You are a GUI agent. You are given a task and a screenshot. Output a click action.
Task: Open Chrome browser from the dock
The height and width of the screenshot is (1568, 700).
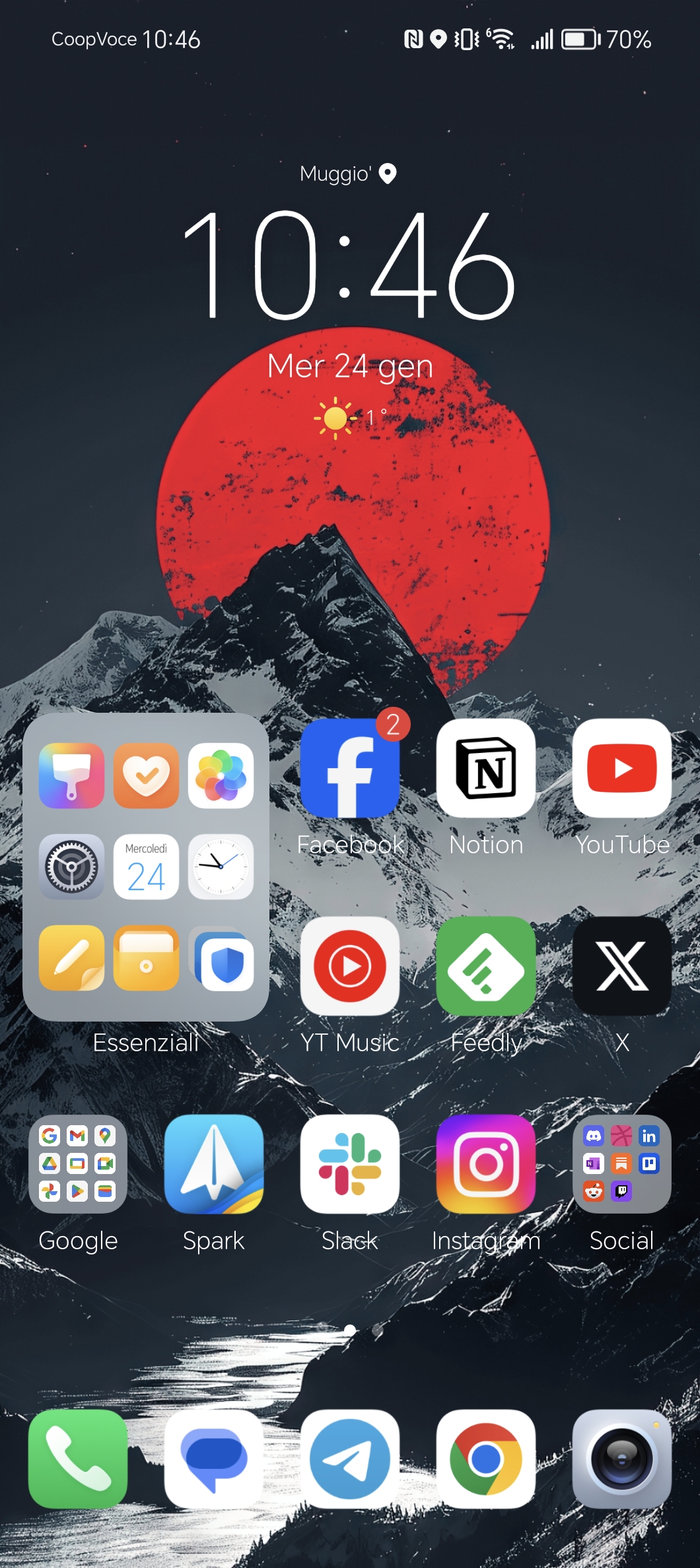486,1458
